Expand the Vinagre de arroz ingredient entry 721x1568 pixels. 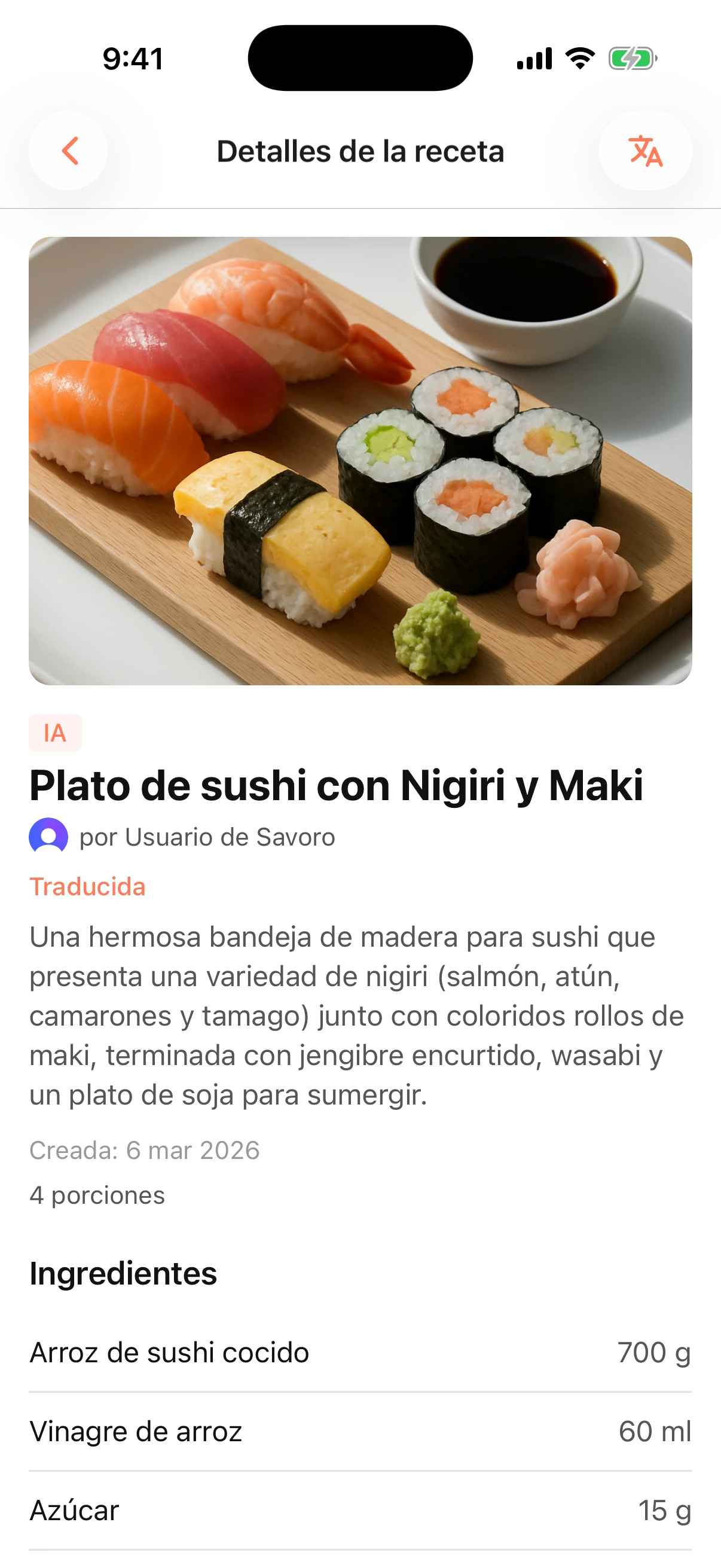pyautogui.click(x=360, y=1432)
